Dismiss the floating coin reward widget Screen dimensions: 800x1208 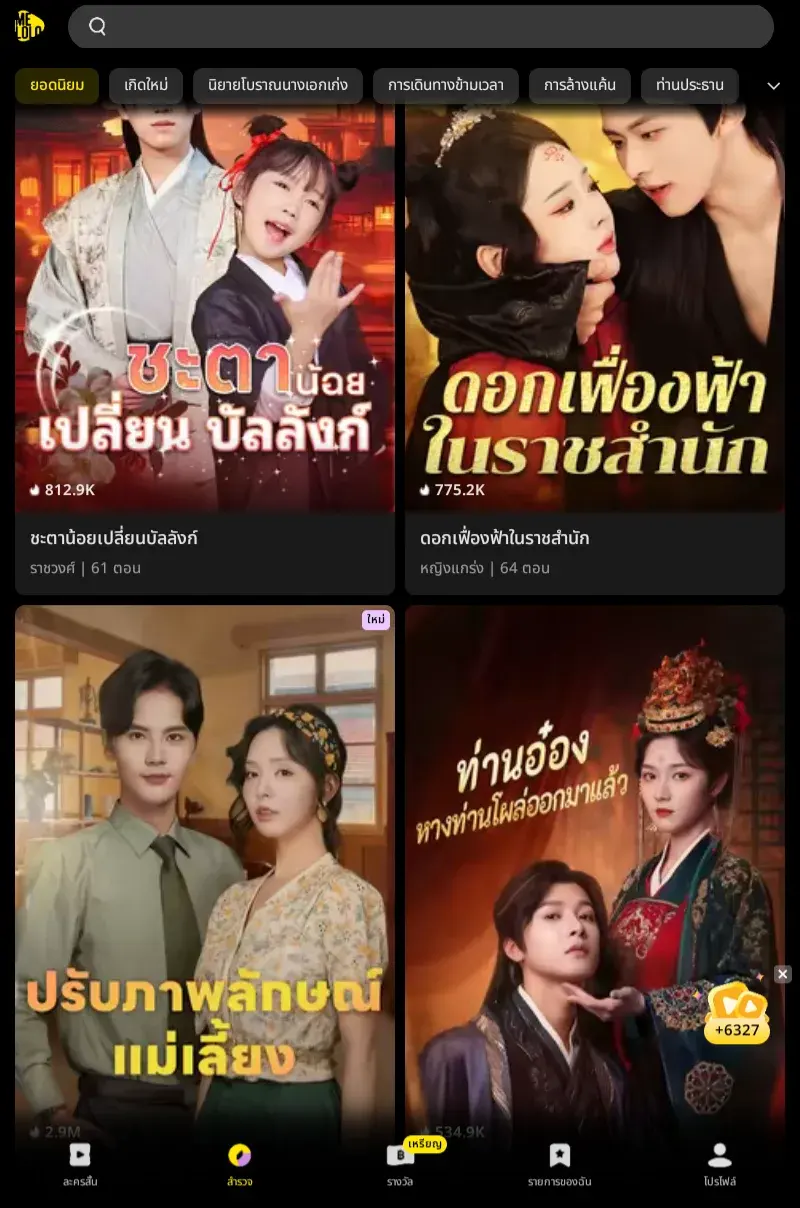783,974
